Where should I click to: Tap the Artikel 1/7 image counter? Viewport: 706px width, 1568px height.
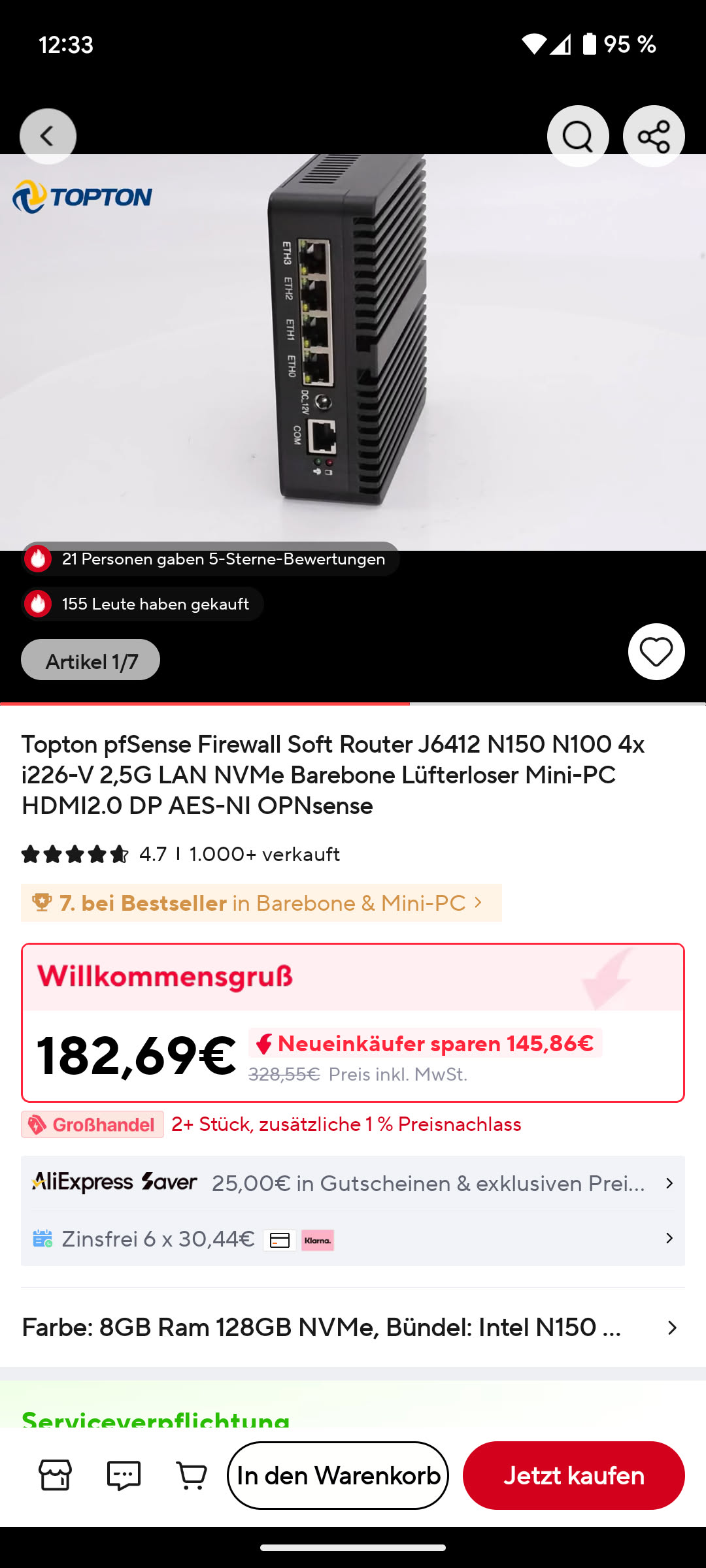[90, 660]
